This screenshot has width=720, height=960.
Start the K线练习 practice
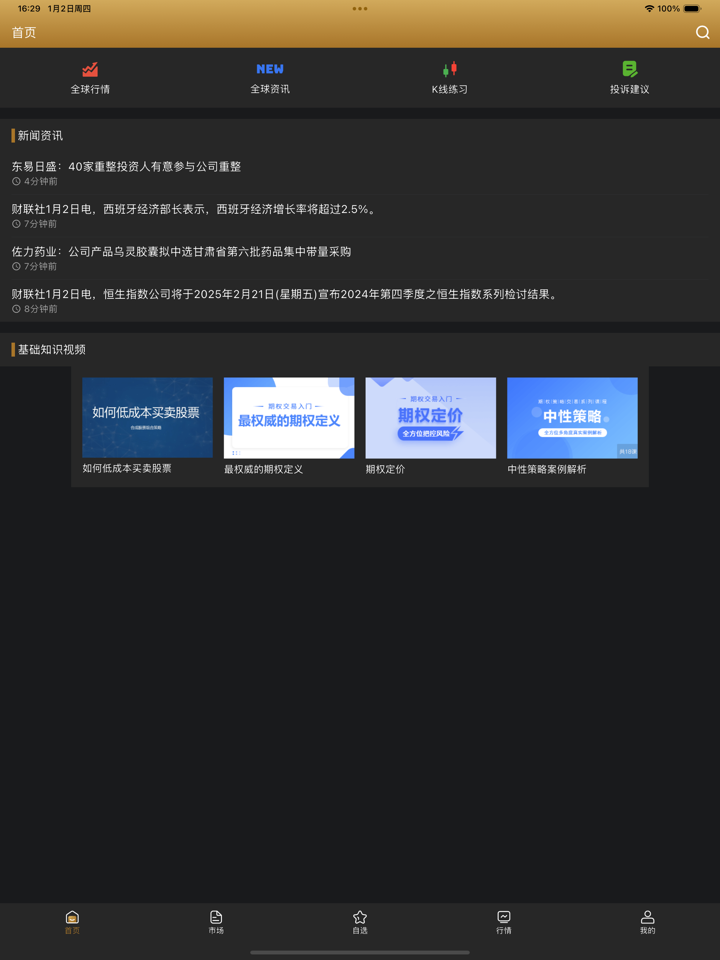[450, 77]
